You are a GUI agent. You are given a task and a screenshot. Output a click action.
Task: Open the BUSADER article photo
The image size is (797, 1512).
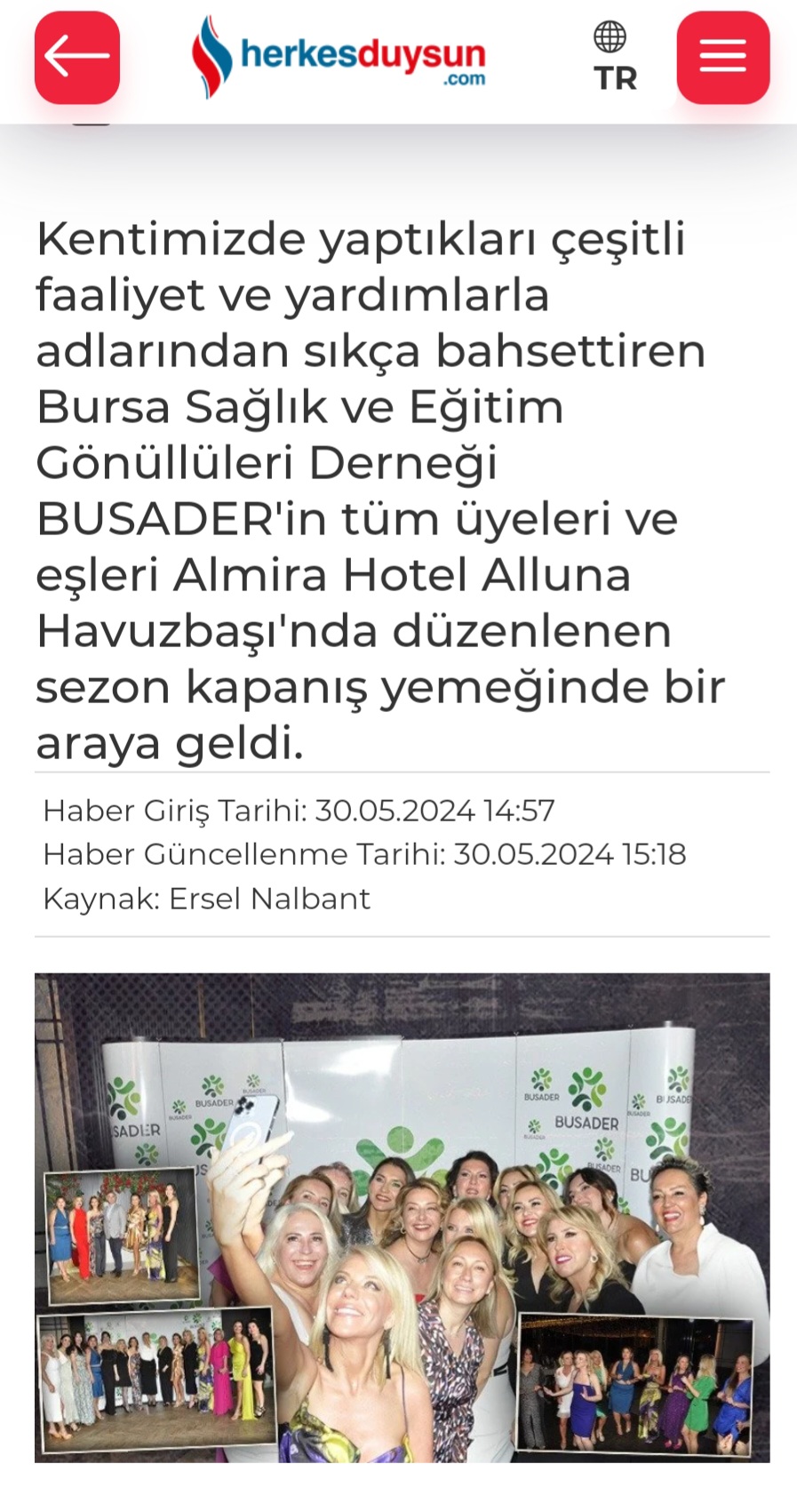(x=402, y=1218)
